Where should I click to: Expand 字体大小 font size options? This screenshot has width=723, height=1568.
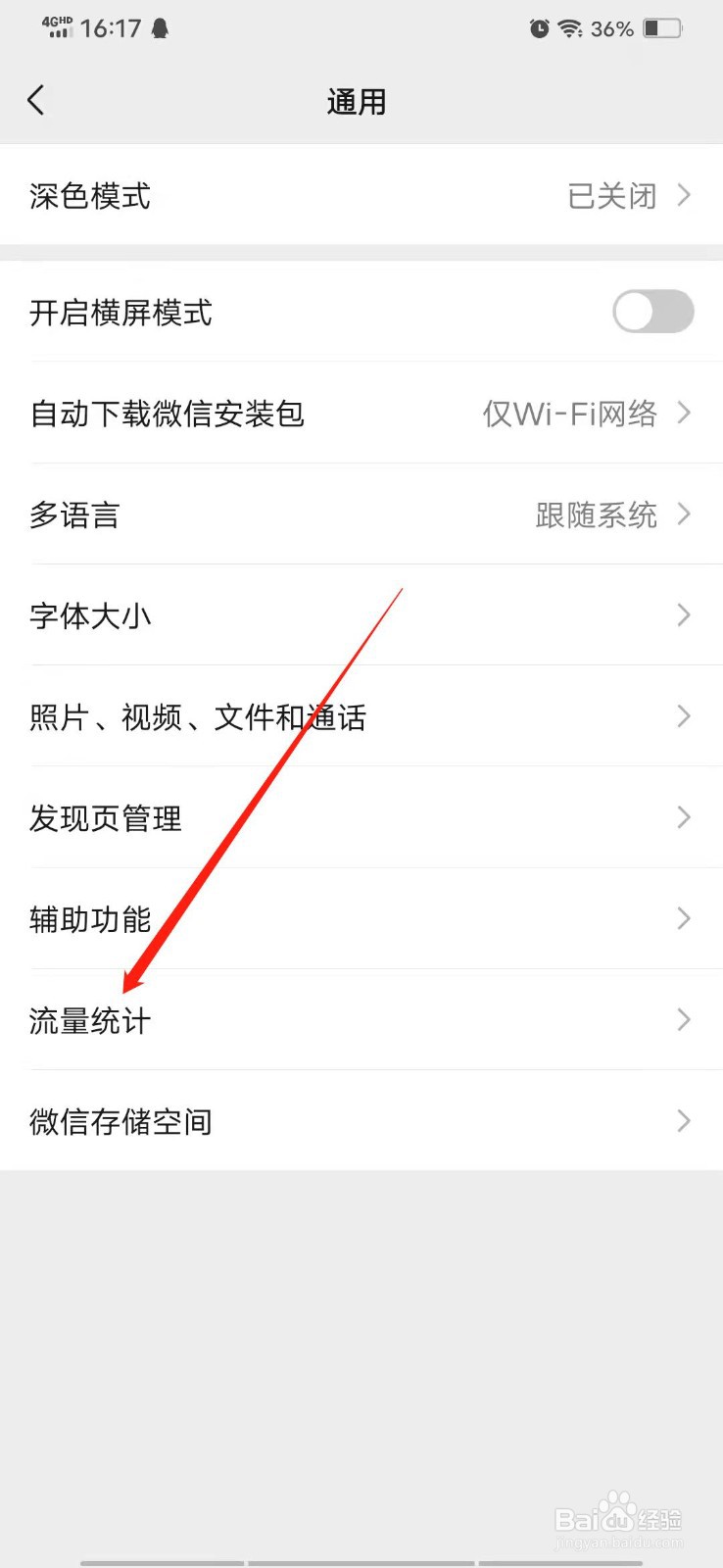tap(361, 615)
